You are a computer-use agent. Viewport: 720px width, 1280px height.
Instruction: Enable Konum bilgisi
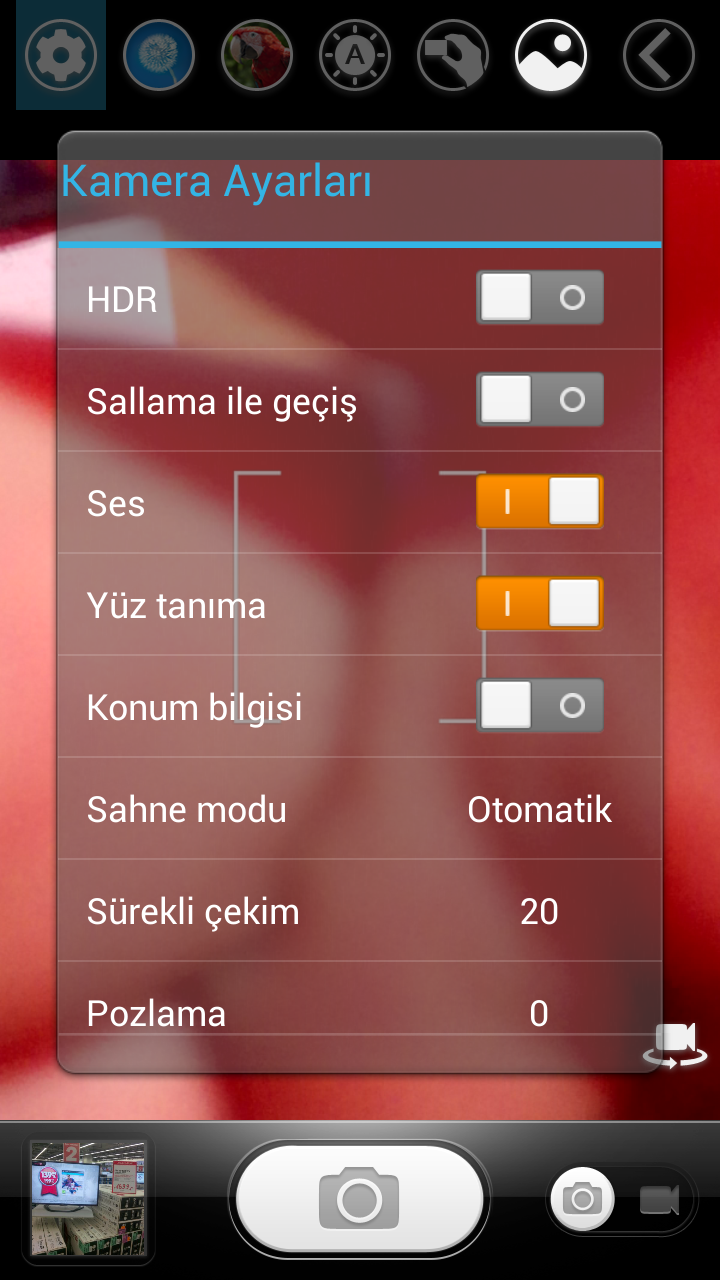click(540, 706)
